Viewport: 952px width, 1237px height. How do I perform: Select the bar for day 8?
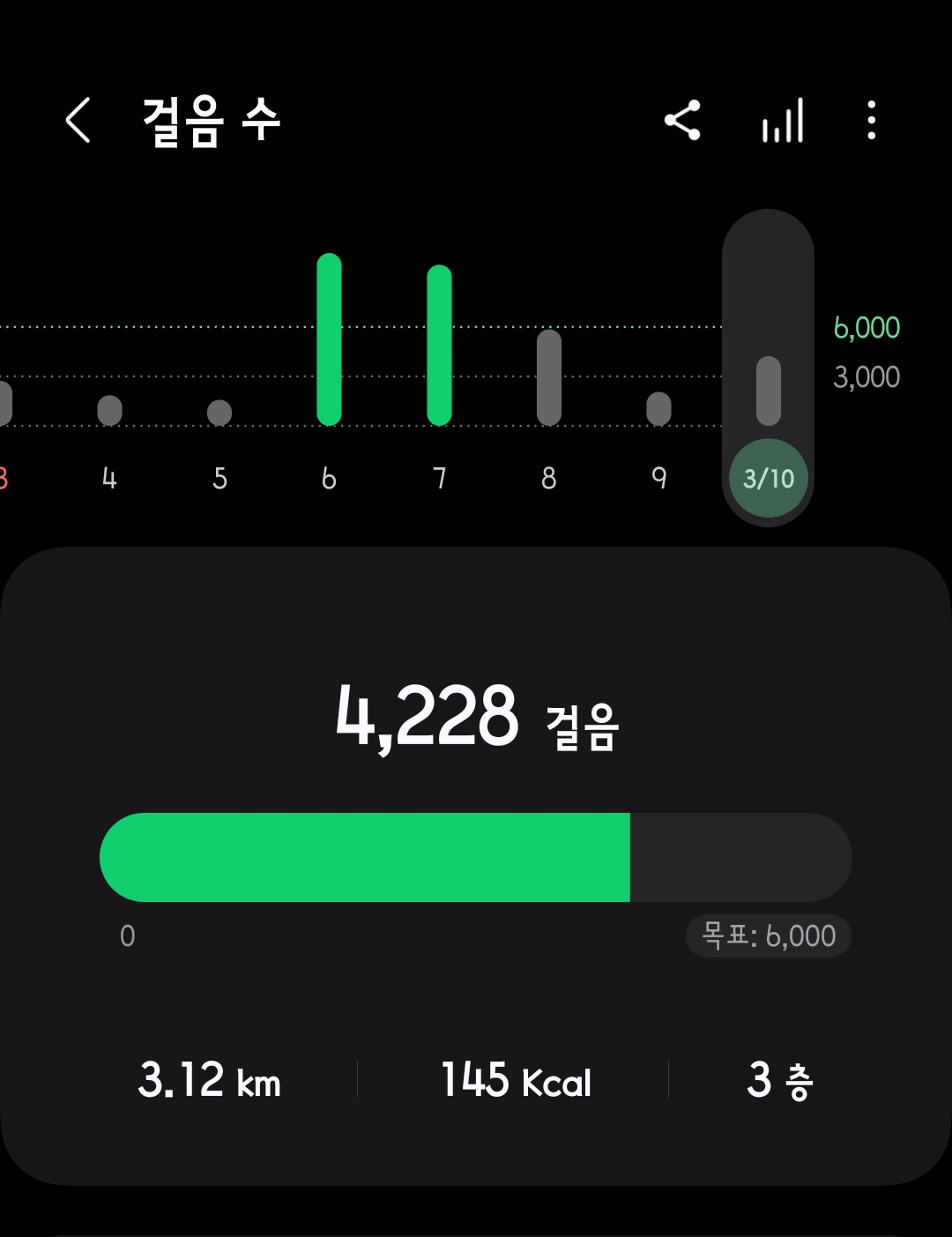tap(548, 377)
